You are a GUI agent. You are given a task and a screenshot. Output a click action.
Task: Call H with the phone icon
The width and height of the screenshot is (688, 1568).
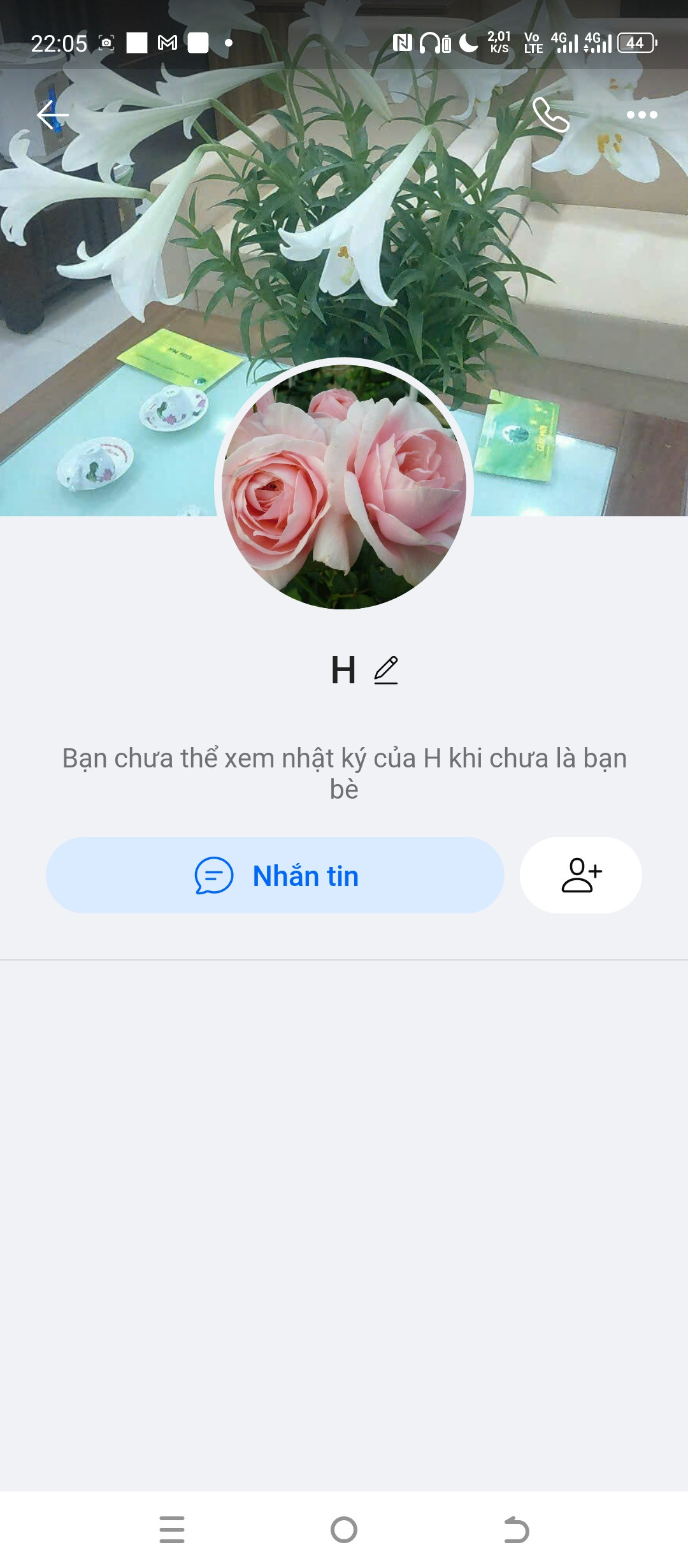pyautogui.click(x=550, y=115)
